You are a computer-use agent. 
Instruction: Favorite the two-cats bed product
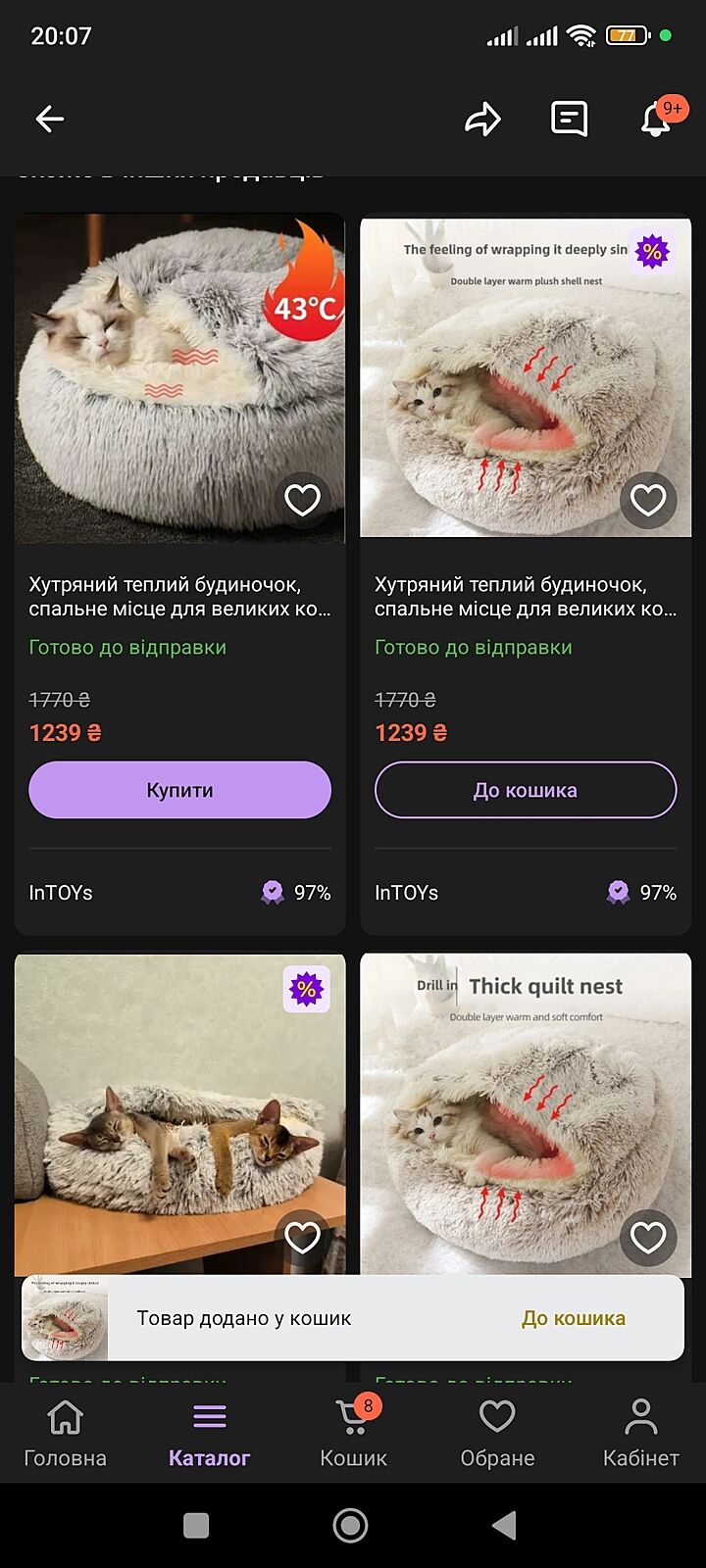[302, 1237]
